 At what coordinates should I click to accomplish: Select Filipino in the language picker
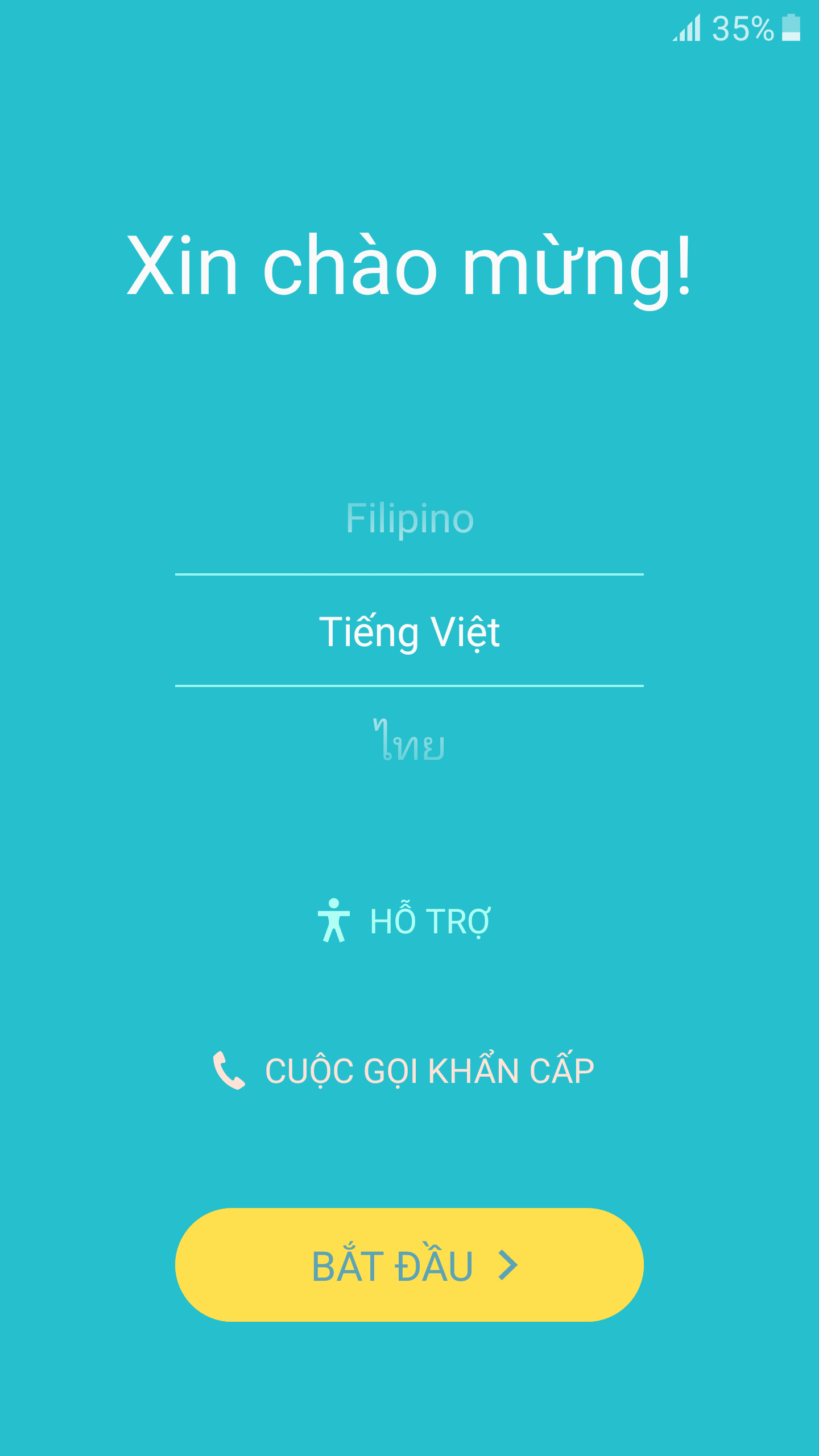coord(409,519)
